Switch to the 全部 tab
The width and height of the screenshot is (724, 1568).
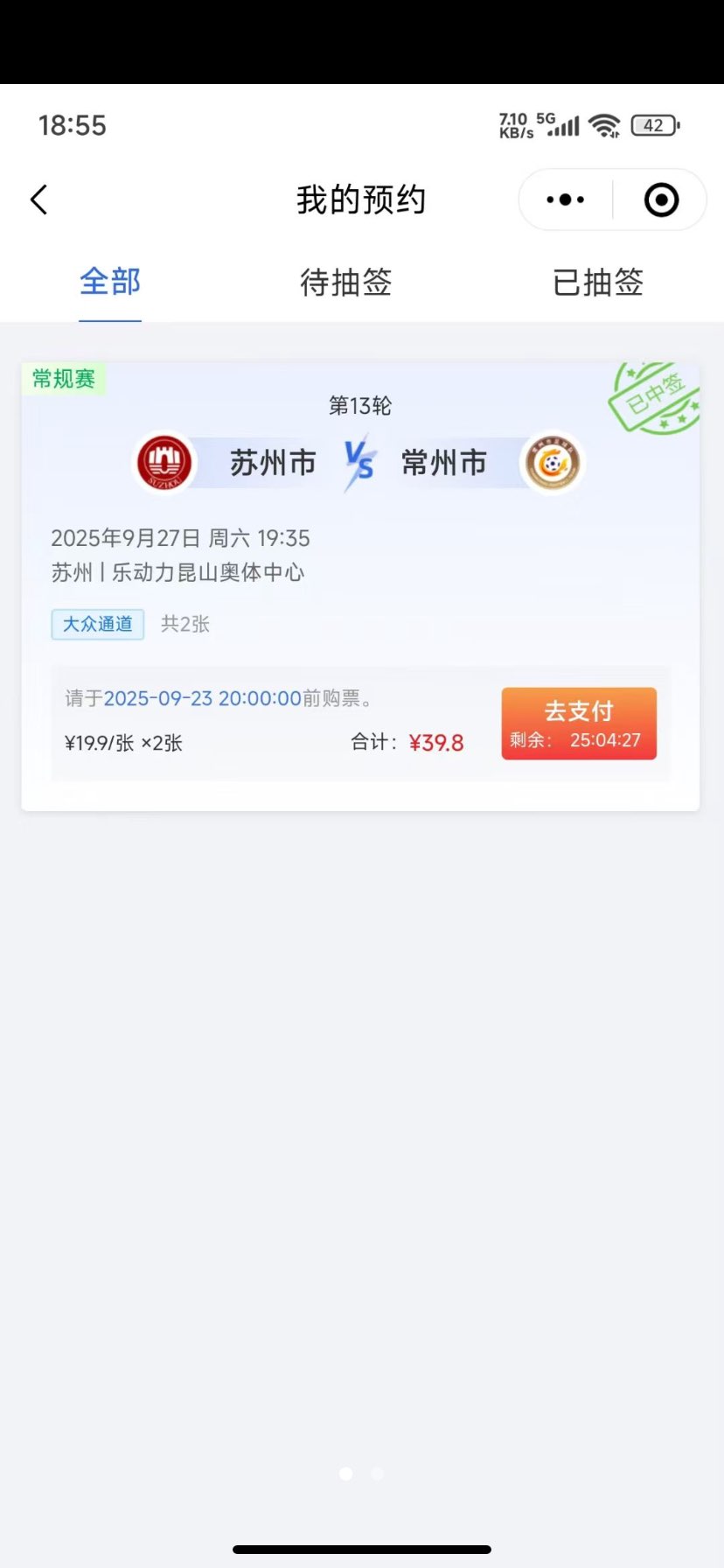click(x=110, y=282)
